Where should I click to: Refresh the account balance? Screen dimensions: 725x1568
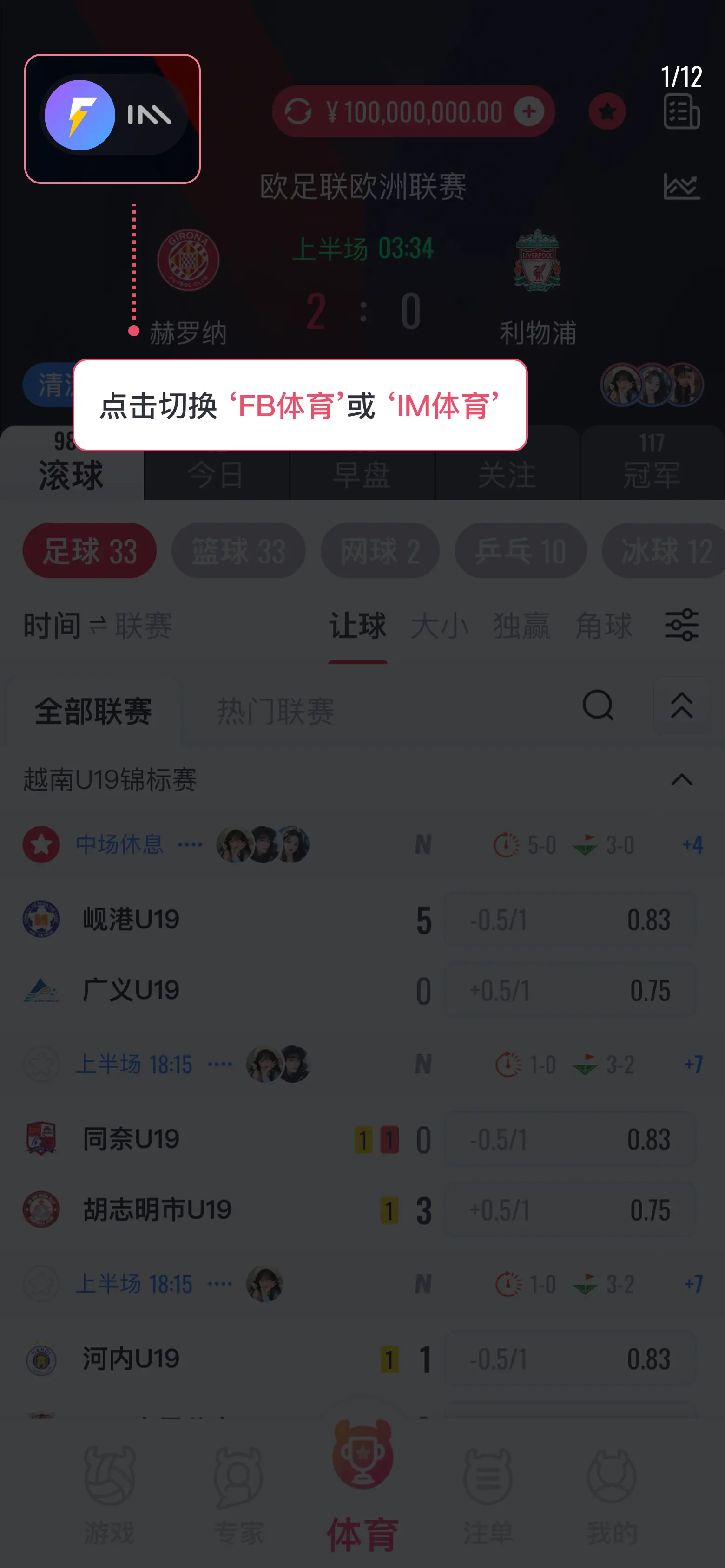298,111
